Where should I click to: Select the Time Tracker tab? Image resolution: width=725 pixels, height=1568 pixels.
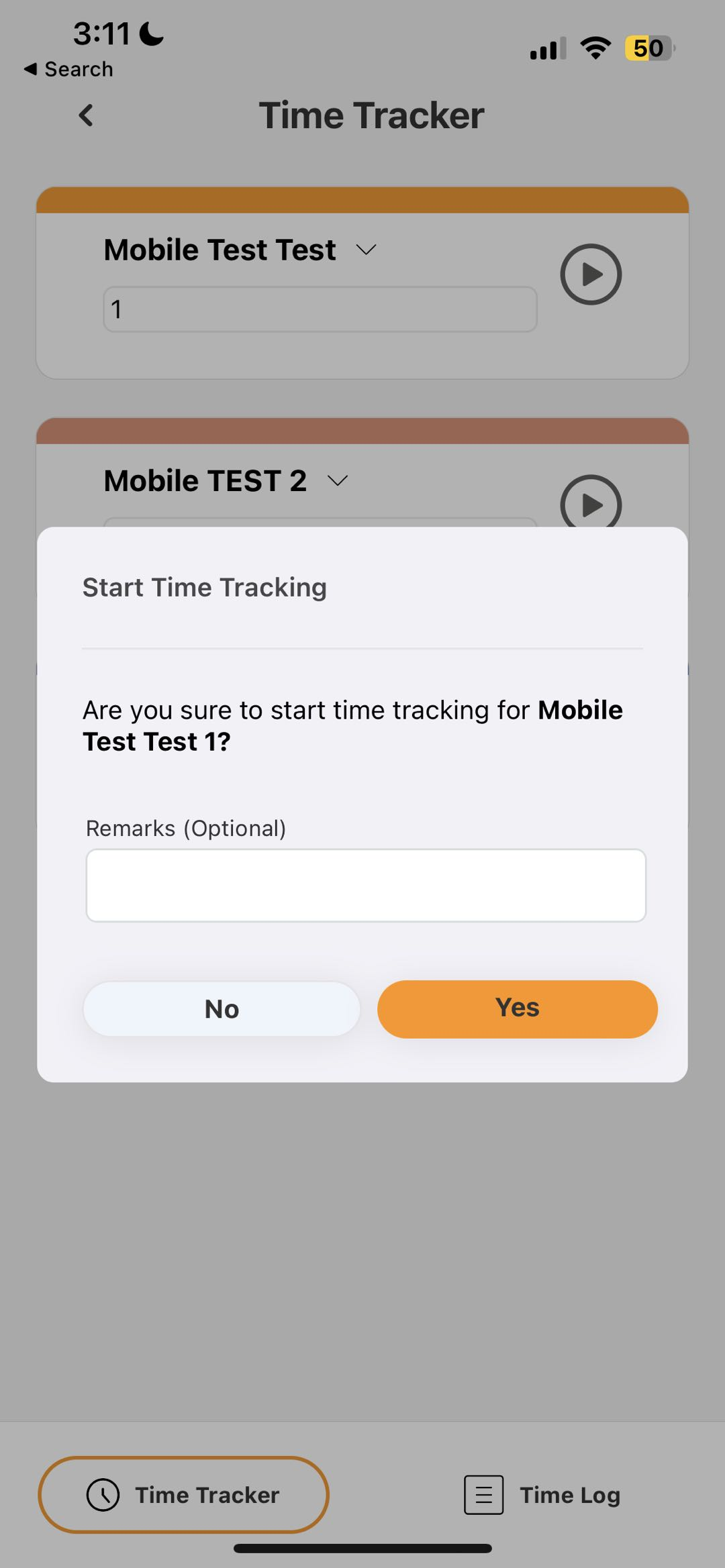(183, 1495)
